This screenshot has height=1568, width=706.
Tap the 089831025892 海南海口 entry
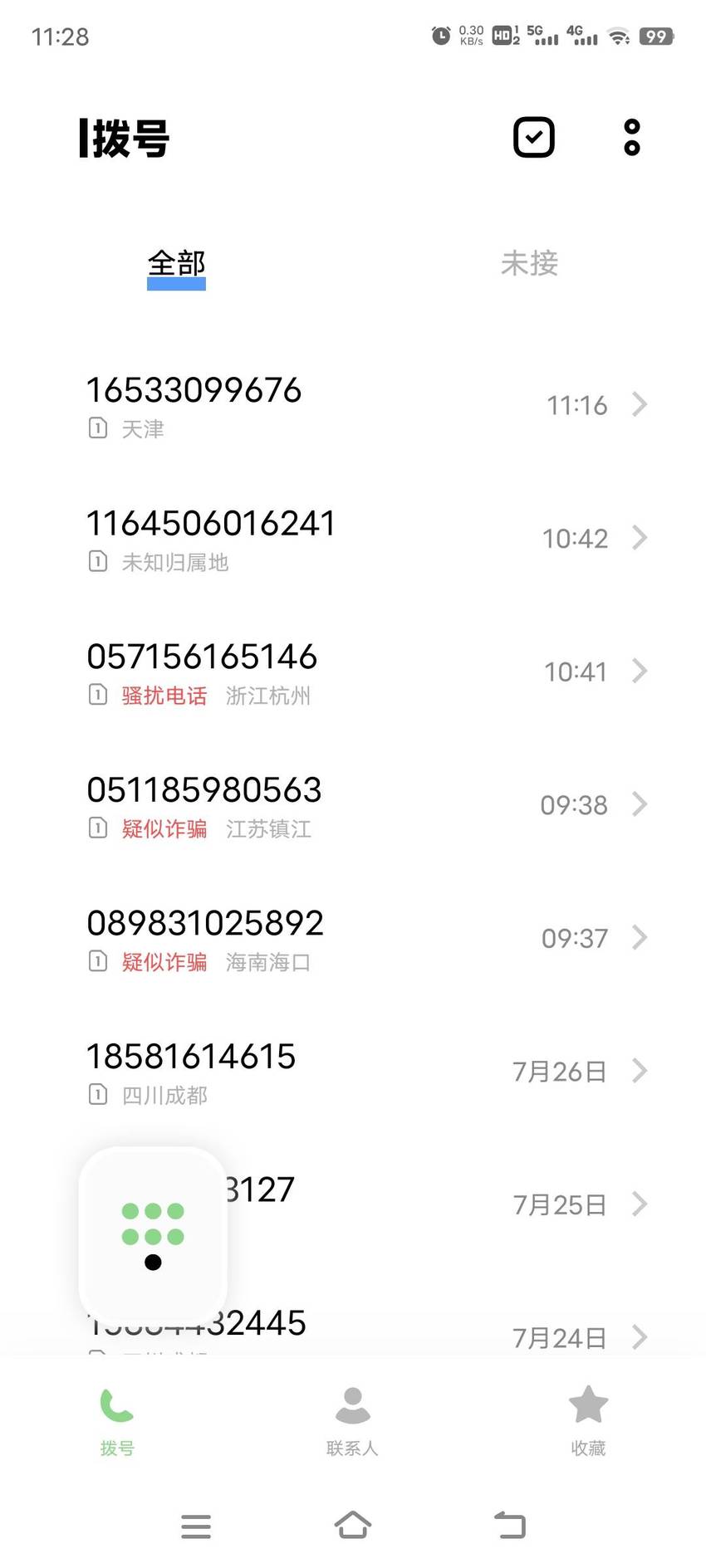pyautogui.click(x=353, y=938)
